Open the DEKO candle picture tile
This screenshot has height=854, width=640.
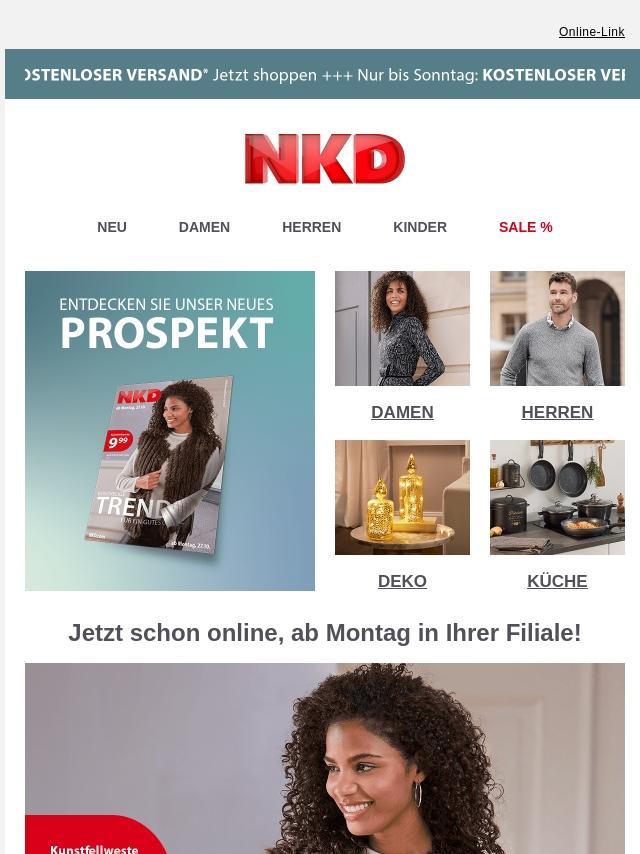click(402, 497)
